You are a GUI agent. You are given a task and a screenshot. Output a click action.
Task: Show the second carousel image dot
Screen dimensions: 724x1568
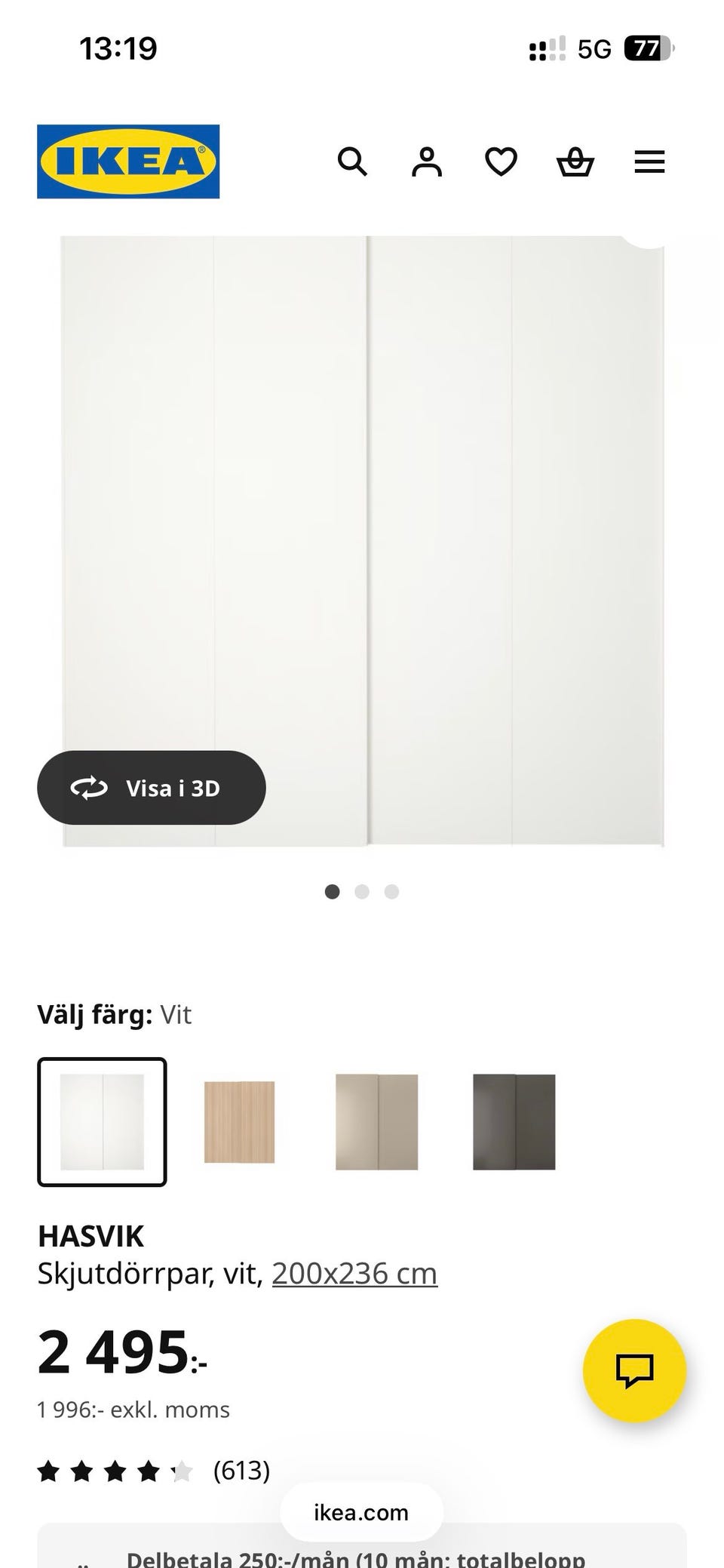363,891
